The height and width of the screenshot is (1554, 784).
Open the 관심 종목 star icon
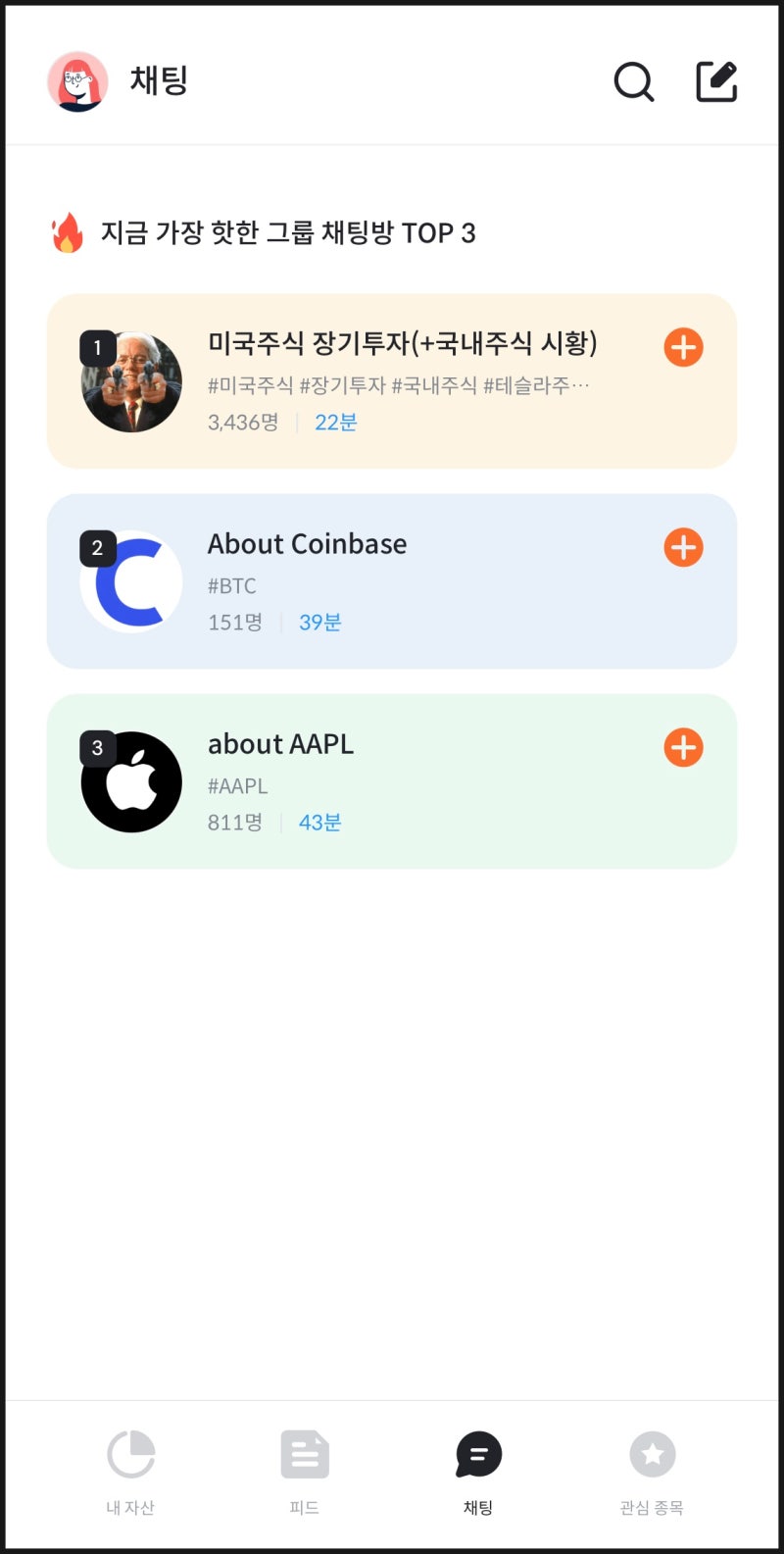point(652,1454)
